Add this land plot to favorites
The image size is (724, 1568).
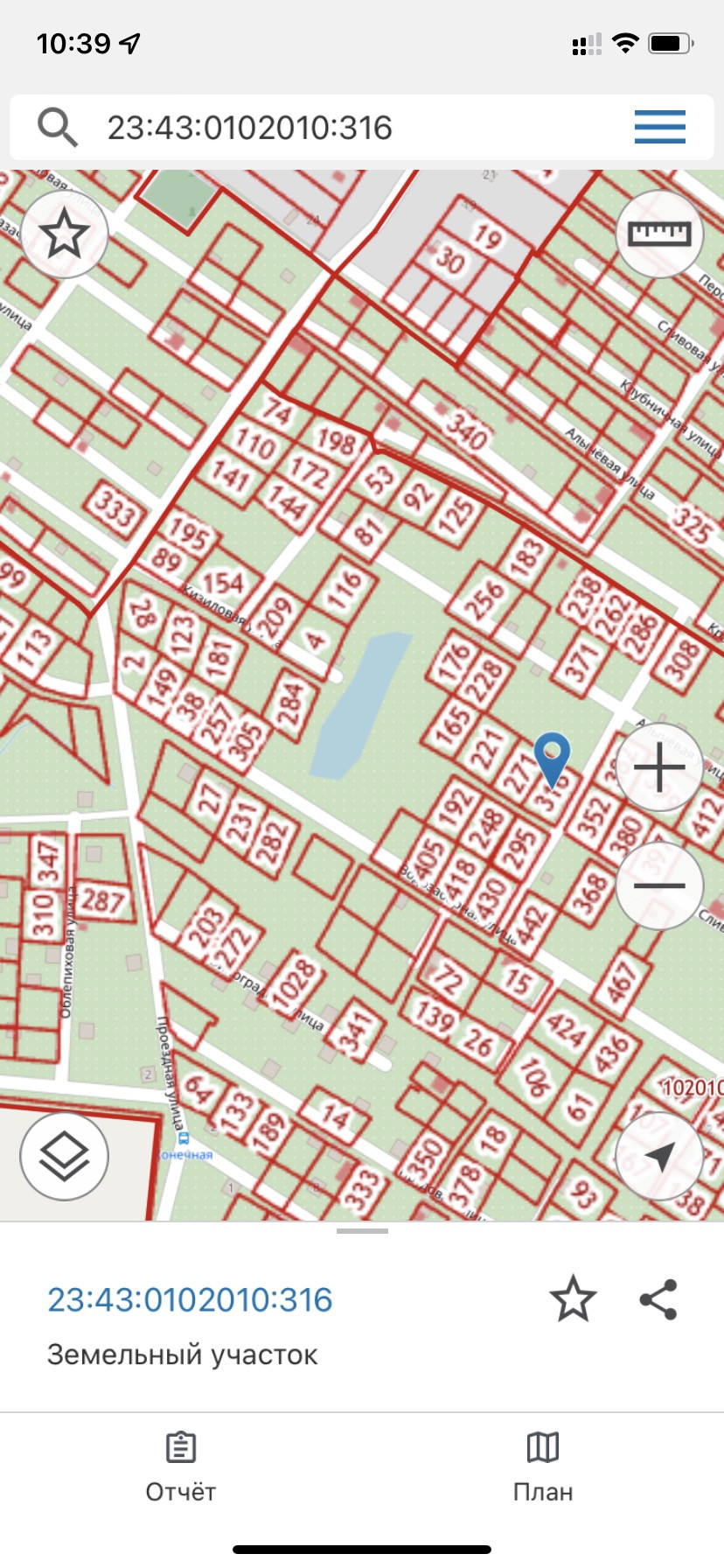[573, 1298]
